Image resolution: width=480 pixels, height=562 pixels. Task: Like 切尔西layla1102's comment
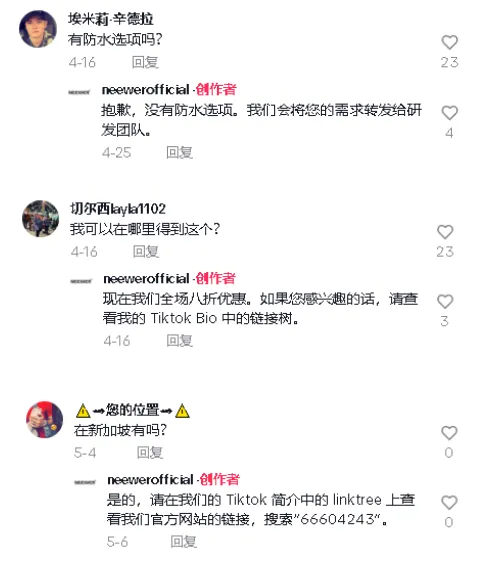pos(445,232)
